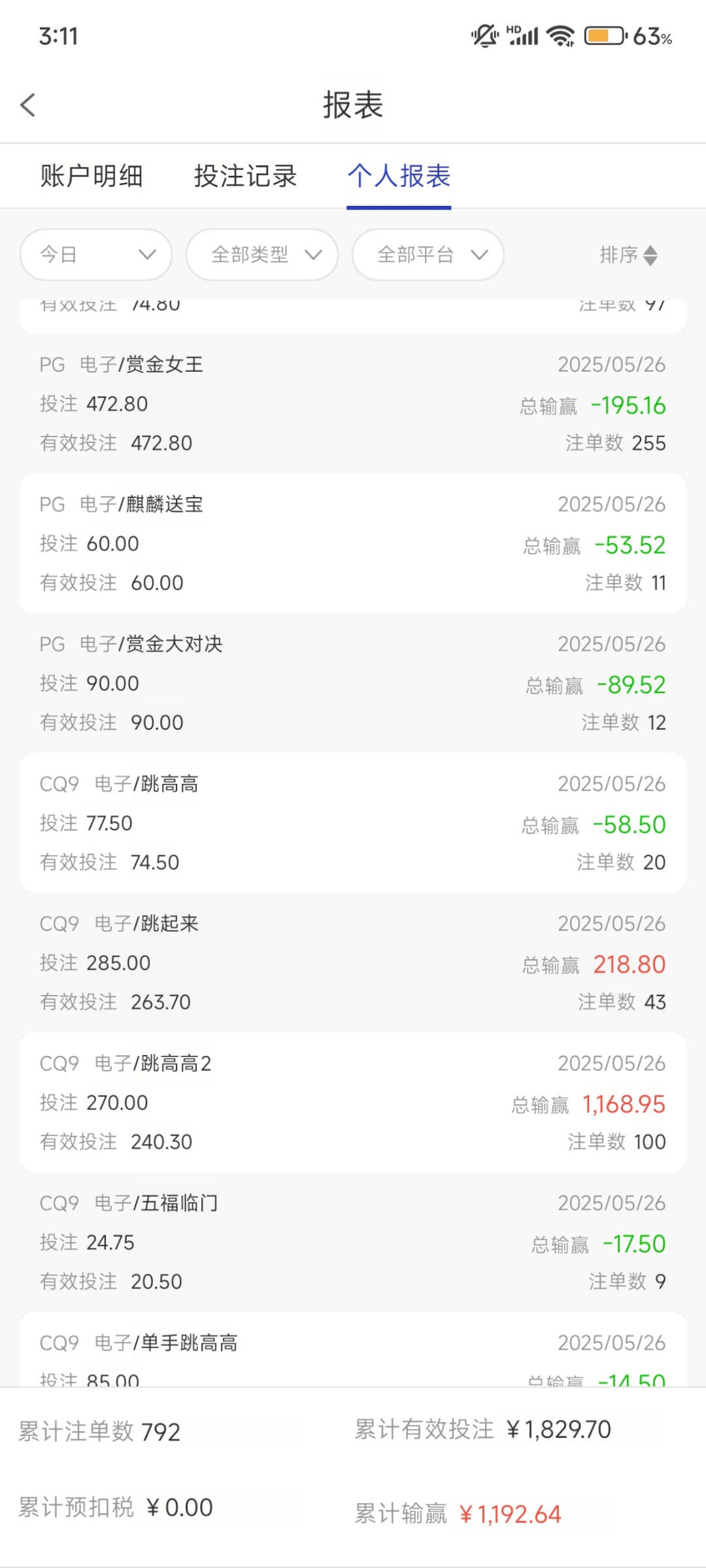Switch to the 账户明细 tab
Image resolution: width=706 pixels, height=1568 pixels.
click(92, 176)
